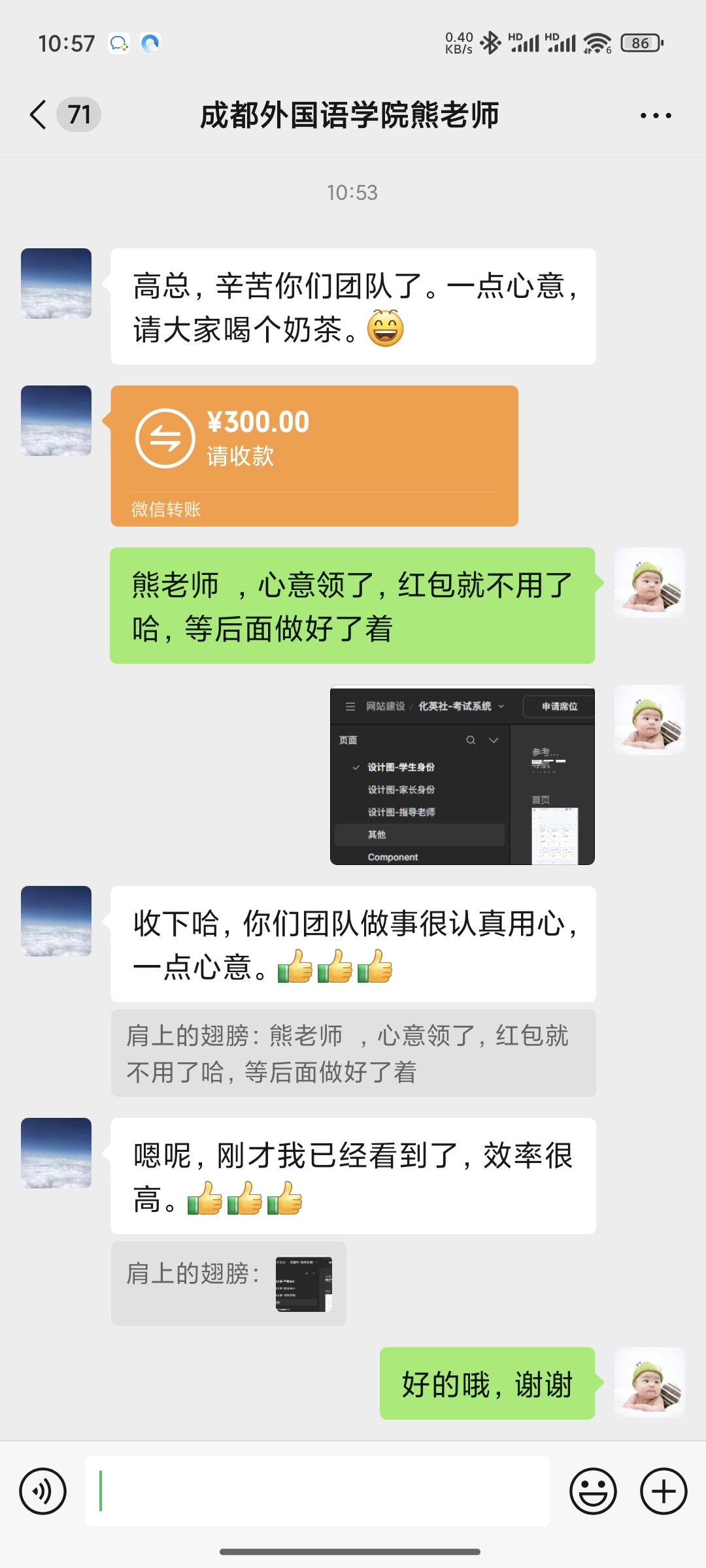Viewport: 706px width, 1568px height.
Task: Jump to quoted message "熊老师，心意领了"
Action: [353, 1053]
